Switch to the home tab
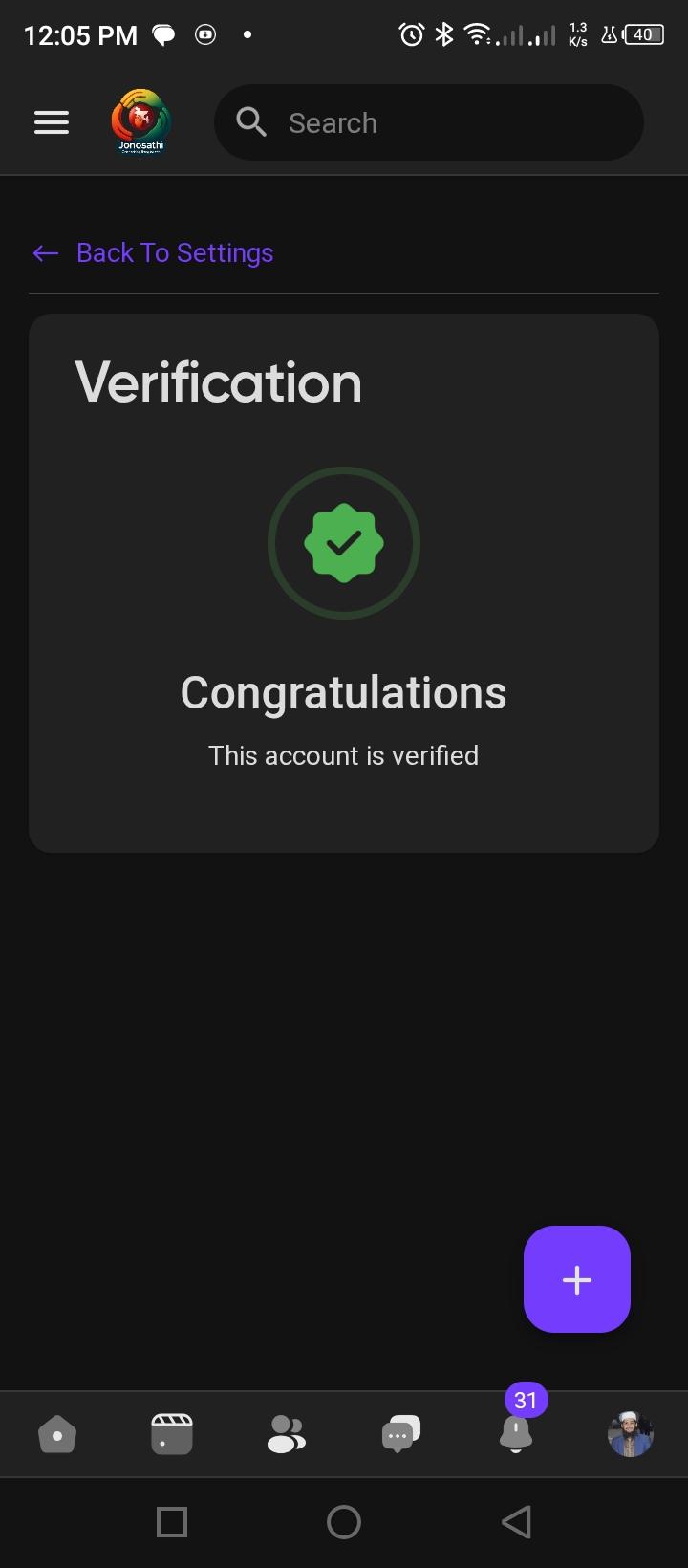This screenshot has height=1568, width=688. pos(57,1434)
